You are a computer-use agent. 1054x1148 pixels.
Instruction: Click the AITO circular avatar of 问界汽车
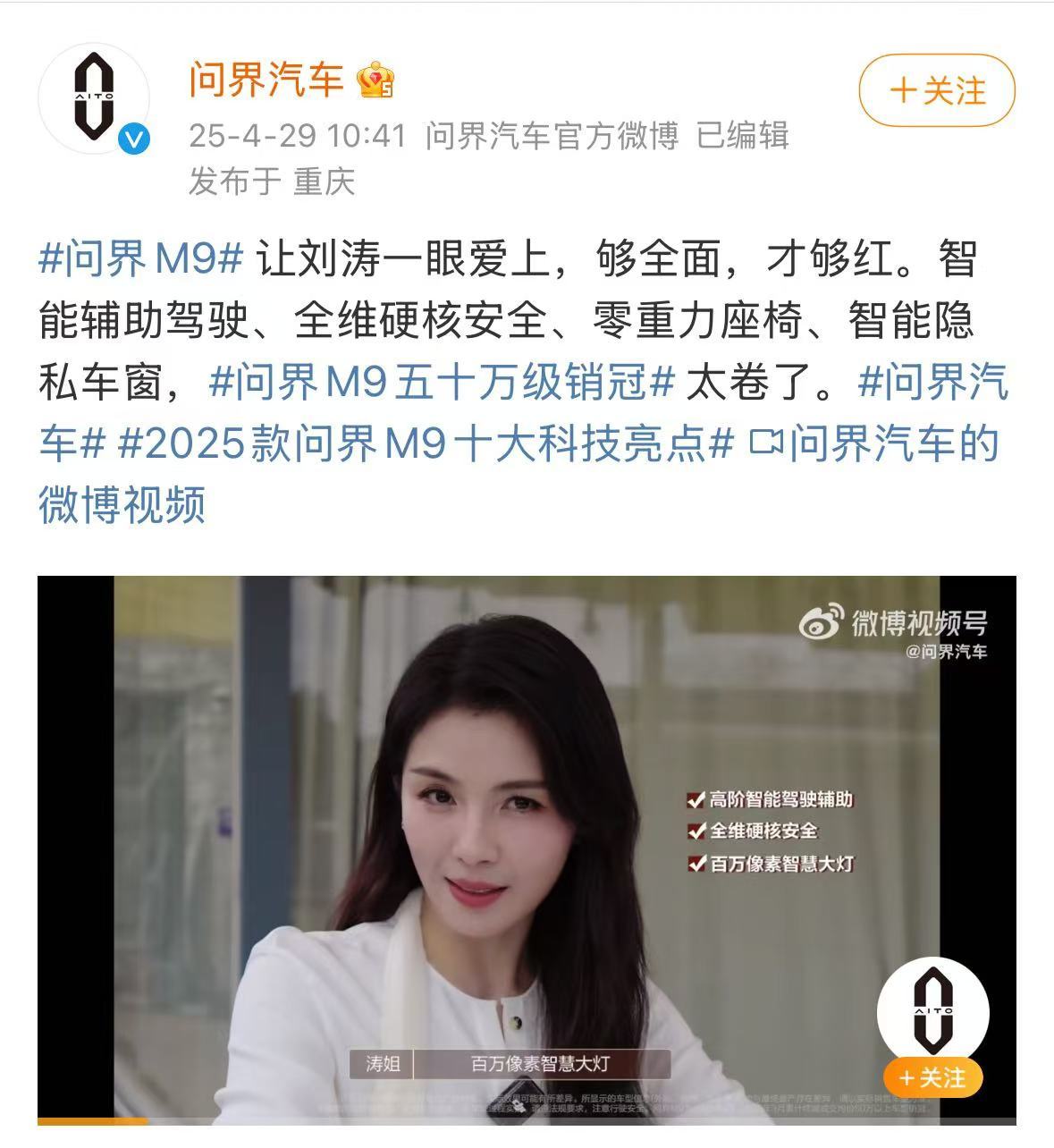(98, 98)
